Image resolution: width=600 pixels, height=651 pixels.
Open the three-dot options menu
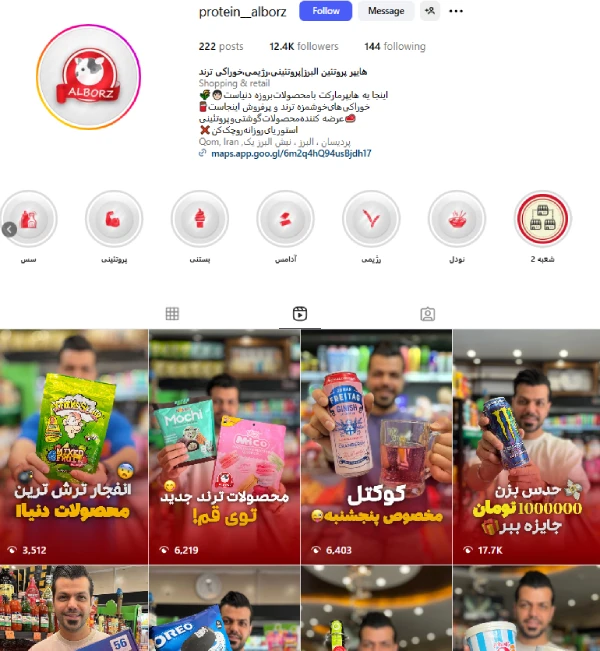click(x=456, y=11)
